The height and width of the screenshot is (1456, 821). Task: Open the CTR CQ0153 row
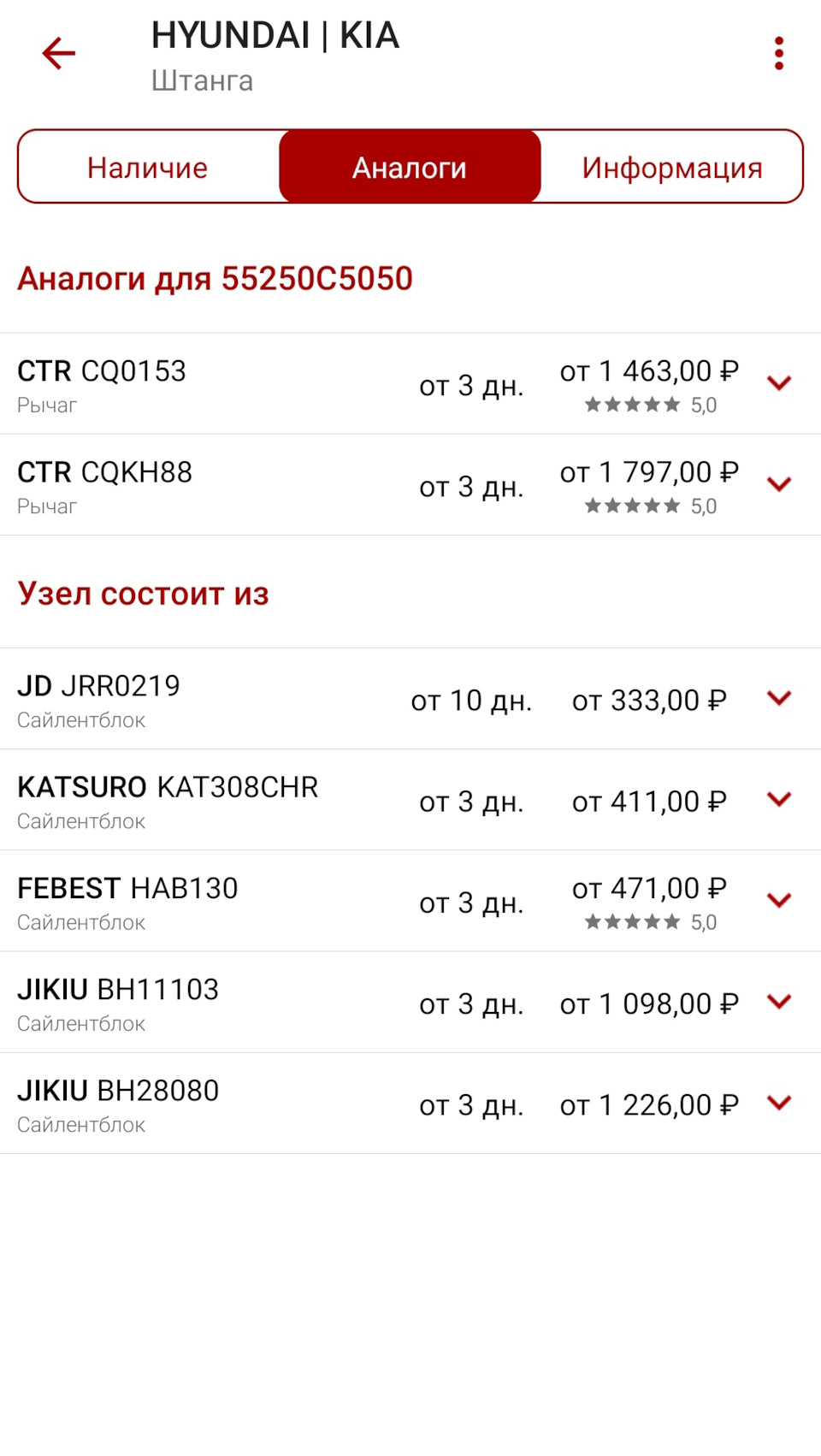coord(410,384)
